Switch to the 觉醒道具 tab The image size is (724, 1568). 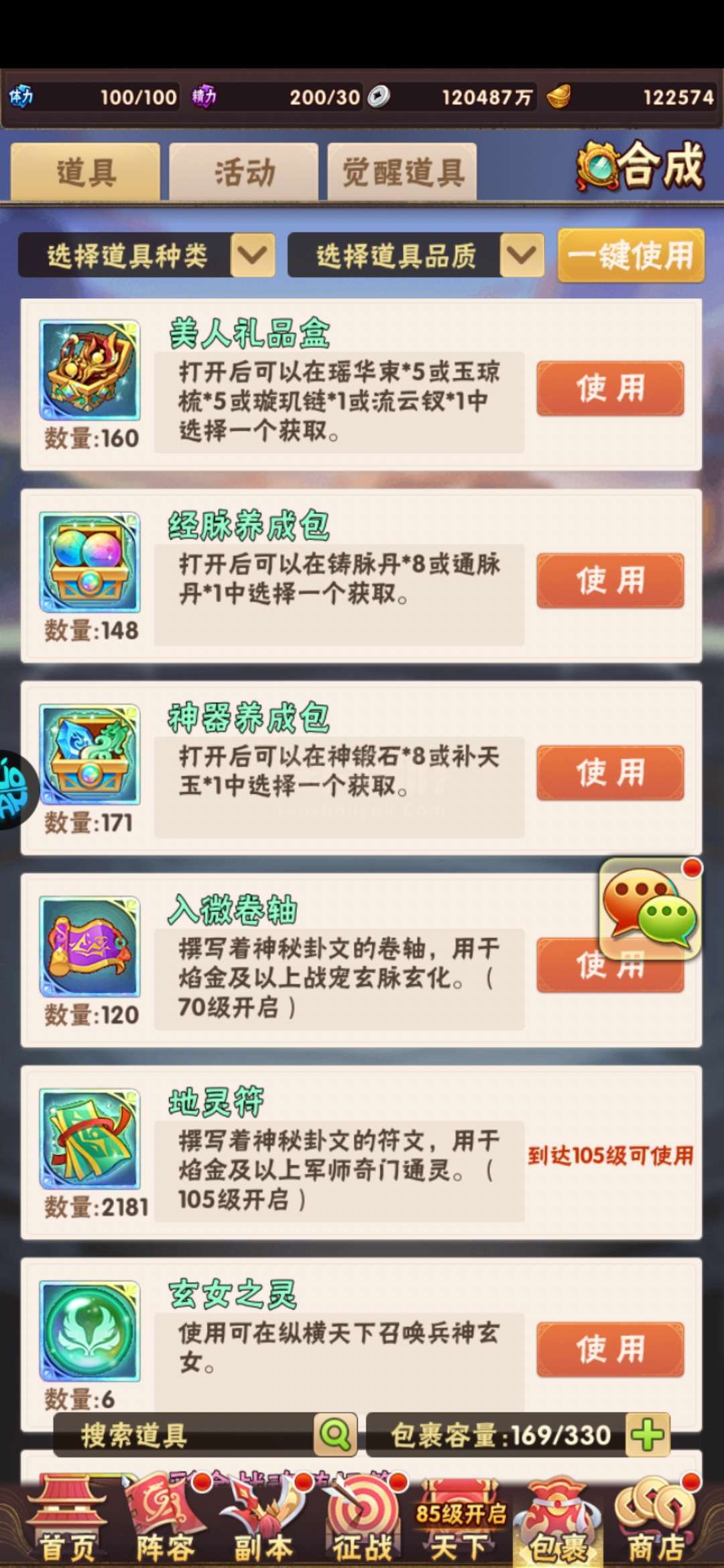402,172
